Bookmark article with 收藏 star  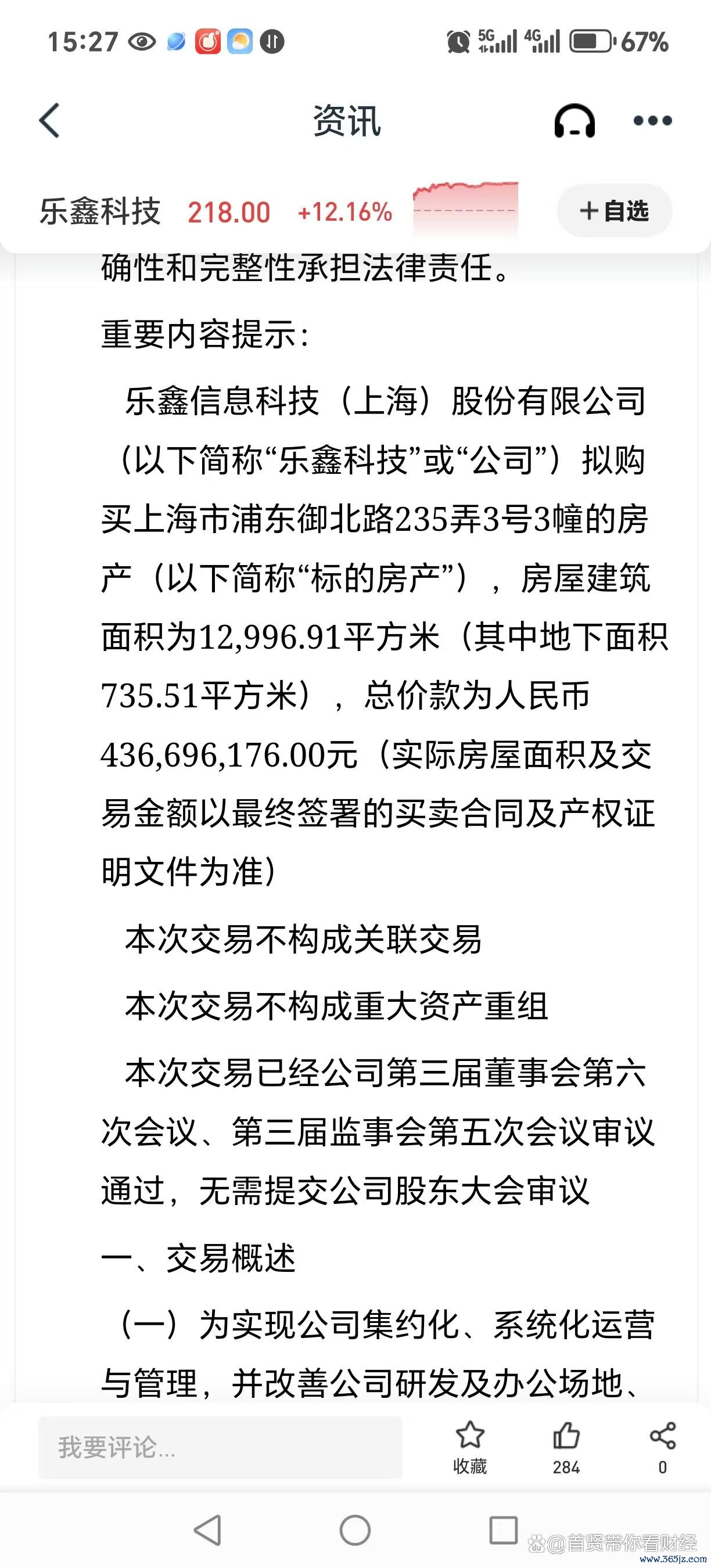click(470, 1447)
